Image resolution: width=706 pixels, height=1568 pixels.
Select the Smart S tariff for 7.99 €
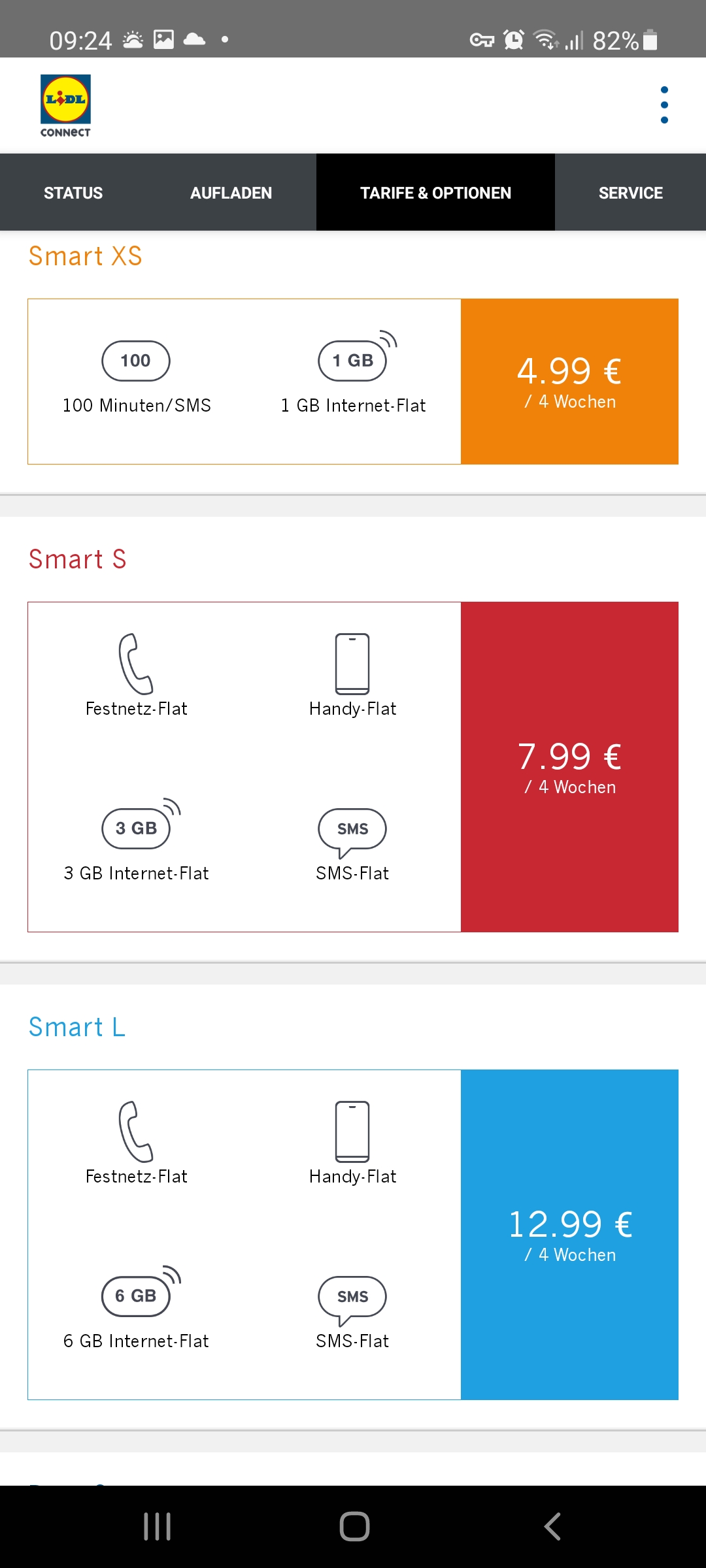pyautogui.click(x=569, y=767)
